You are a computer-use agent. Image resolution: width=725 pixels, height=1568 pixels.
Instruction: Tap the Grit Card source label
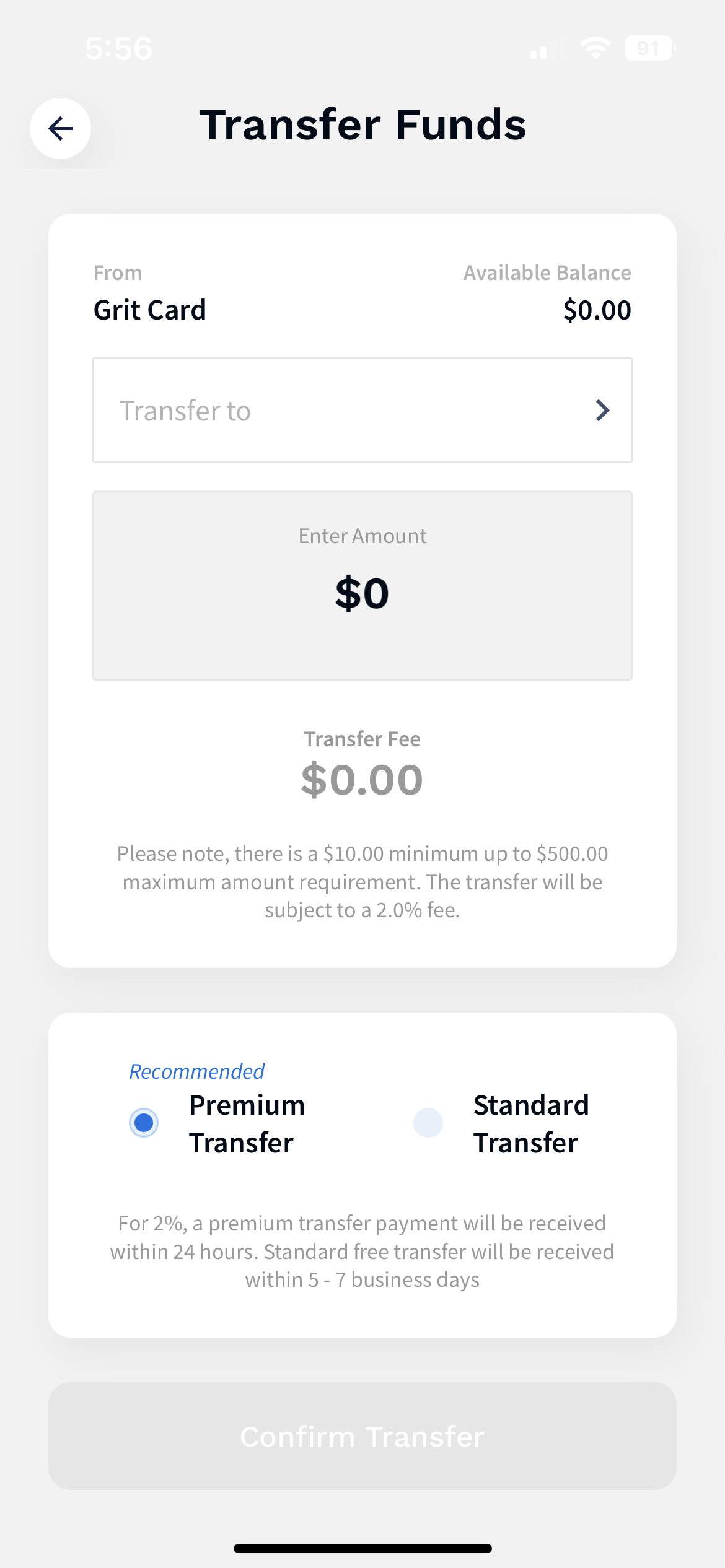coord(149,310)
